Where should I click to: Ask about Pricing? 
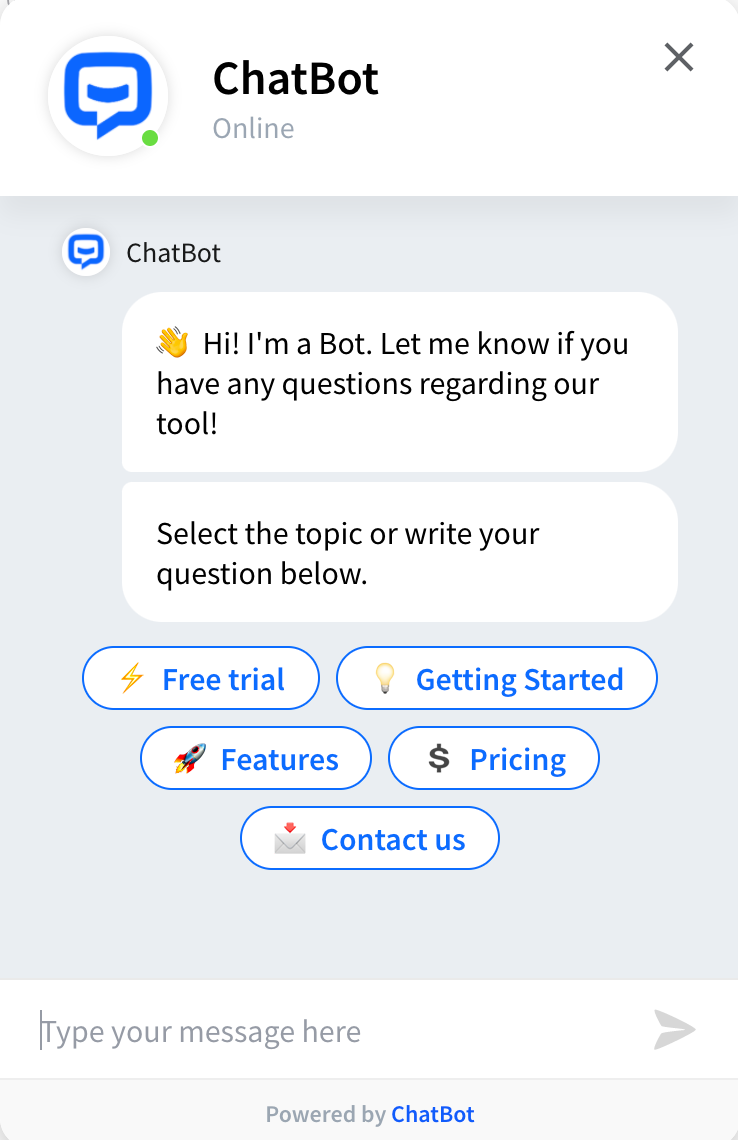pos(494,759)
